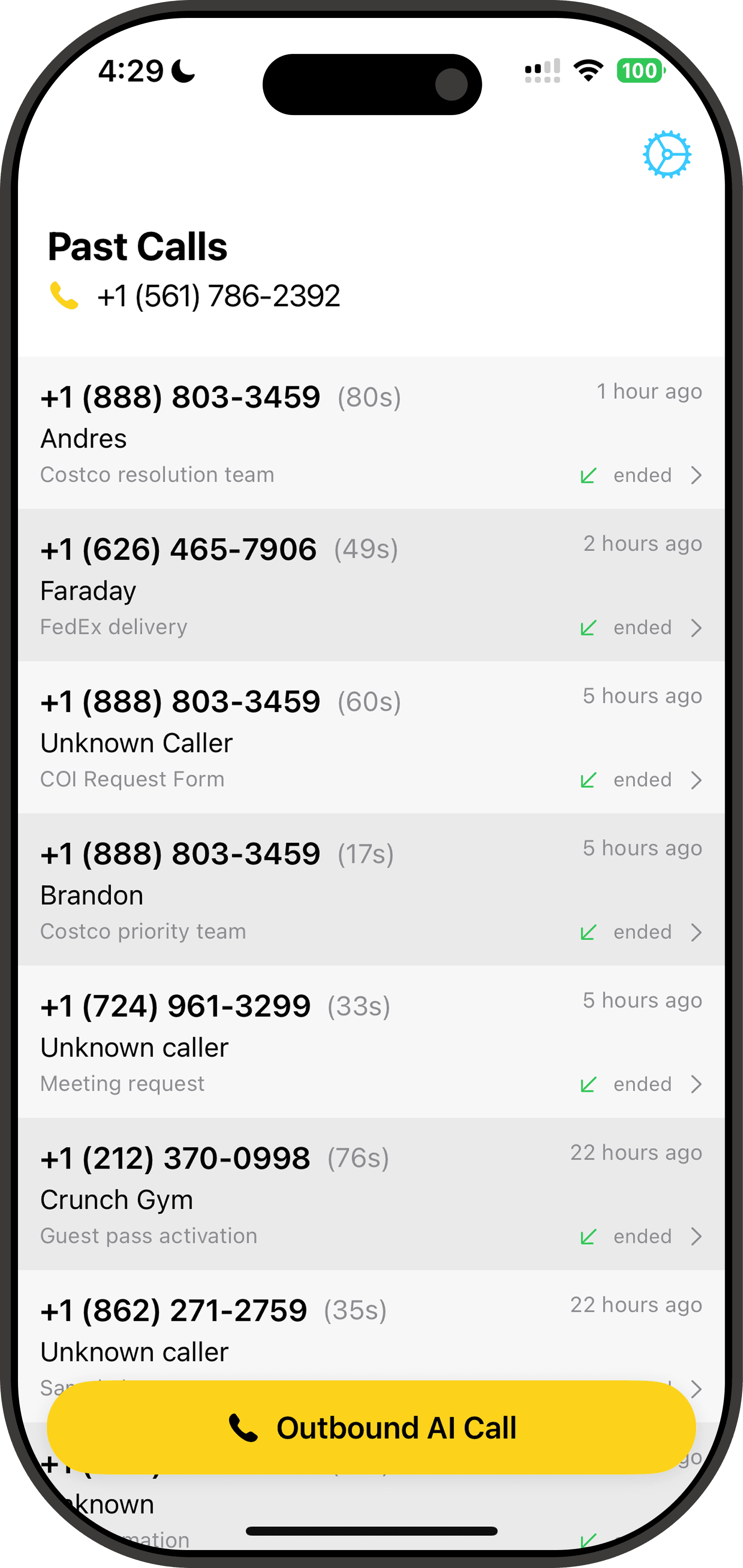Open the COI Request Form call chevron
The height and width of the screenshot is (1568, 743).
point(696,780)
